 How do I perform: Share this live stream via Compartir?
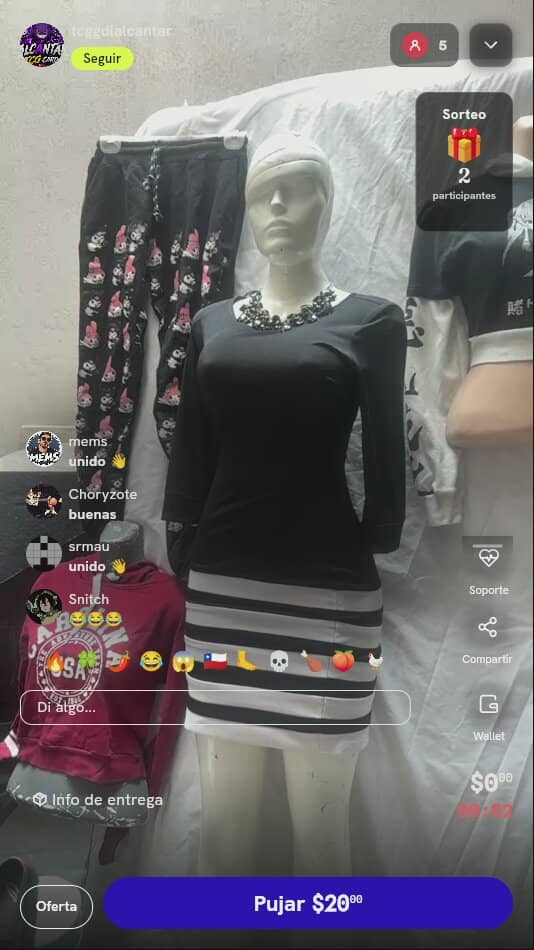[x=487, y=640]
